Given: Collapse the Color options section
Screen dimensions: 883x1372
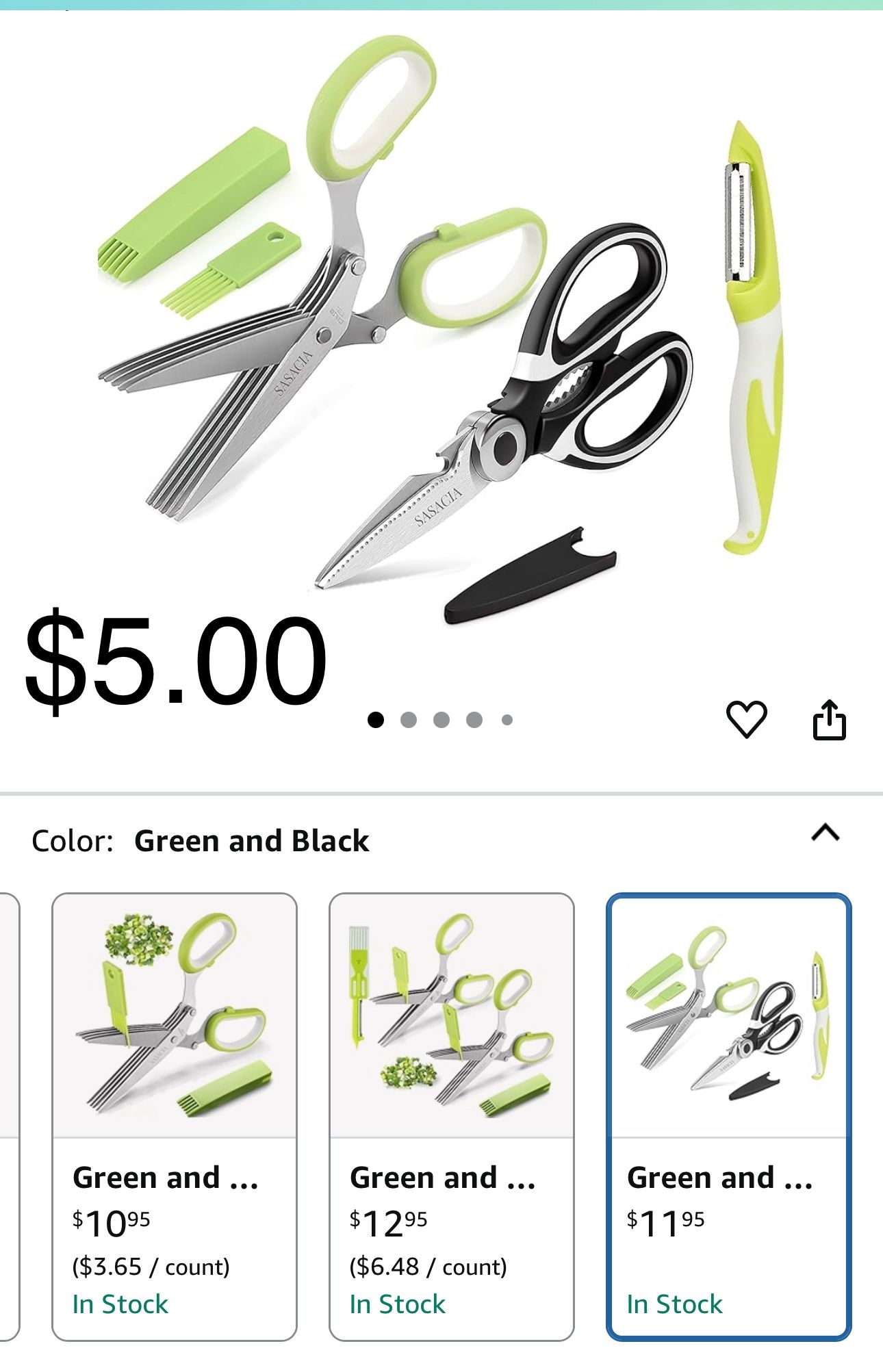Looking at the screenshot, I should pos(825,833).
